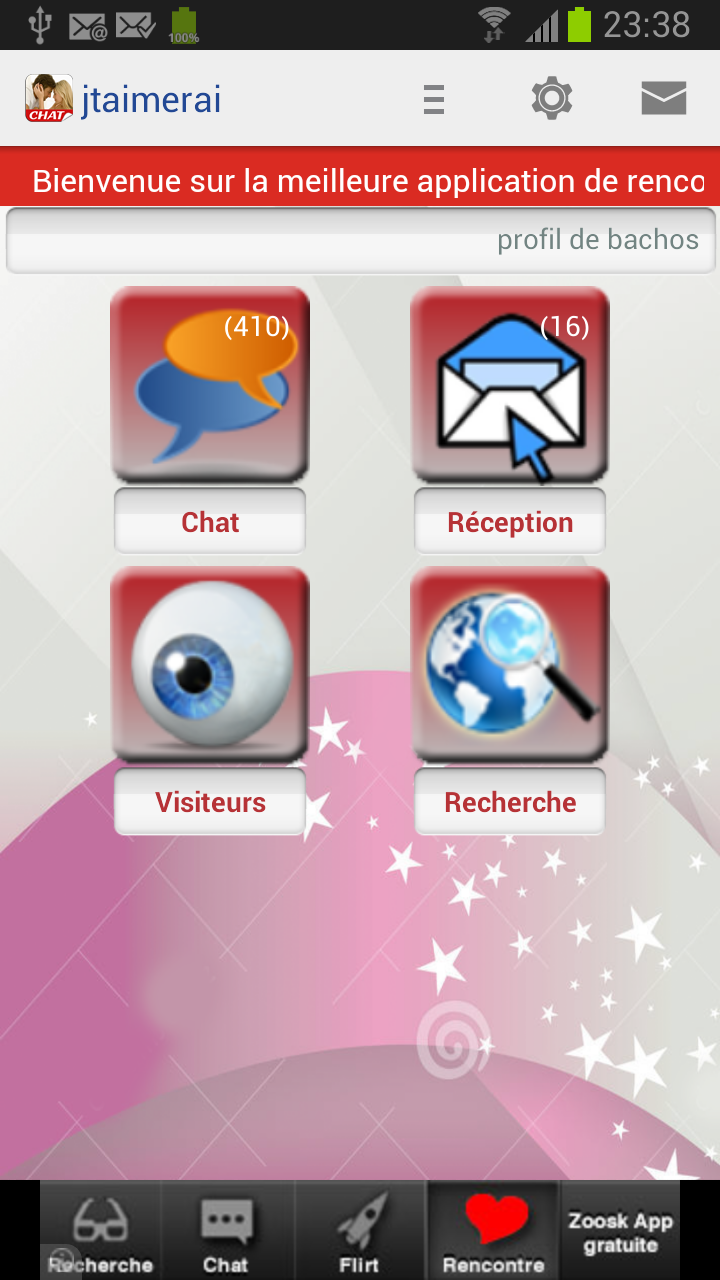Open the Zoosk App gratuite item
This screenshot has width=720, height=1280.
pos(620,1232)
